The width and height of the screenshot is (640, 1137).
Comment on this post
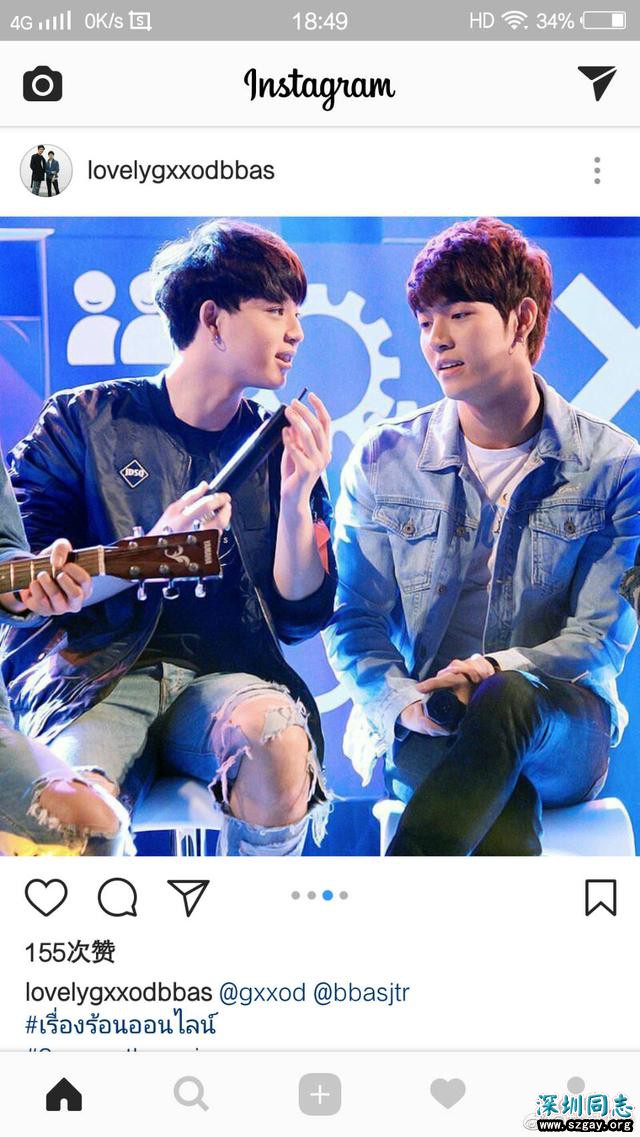point(117,898)
